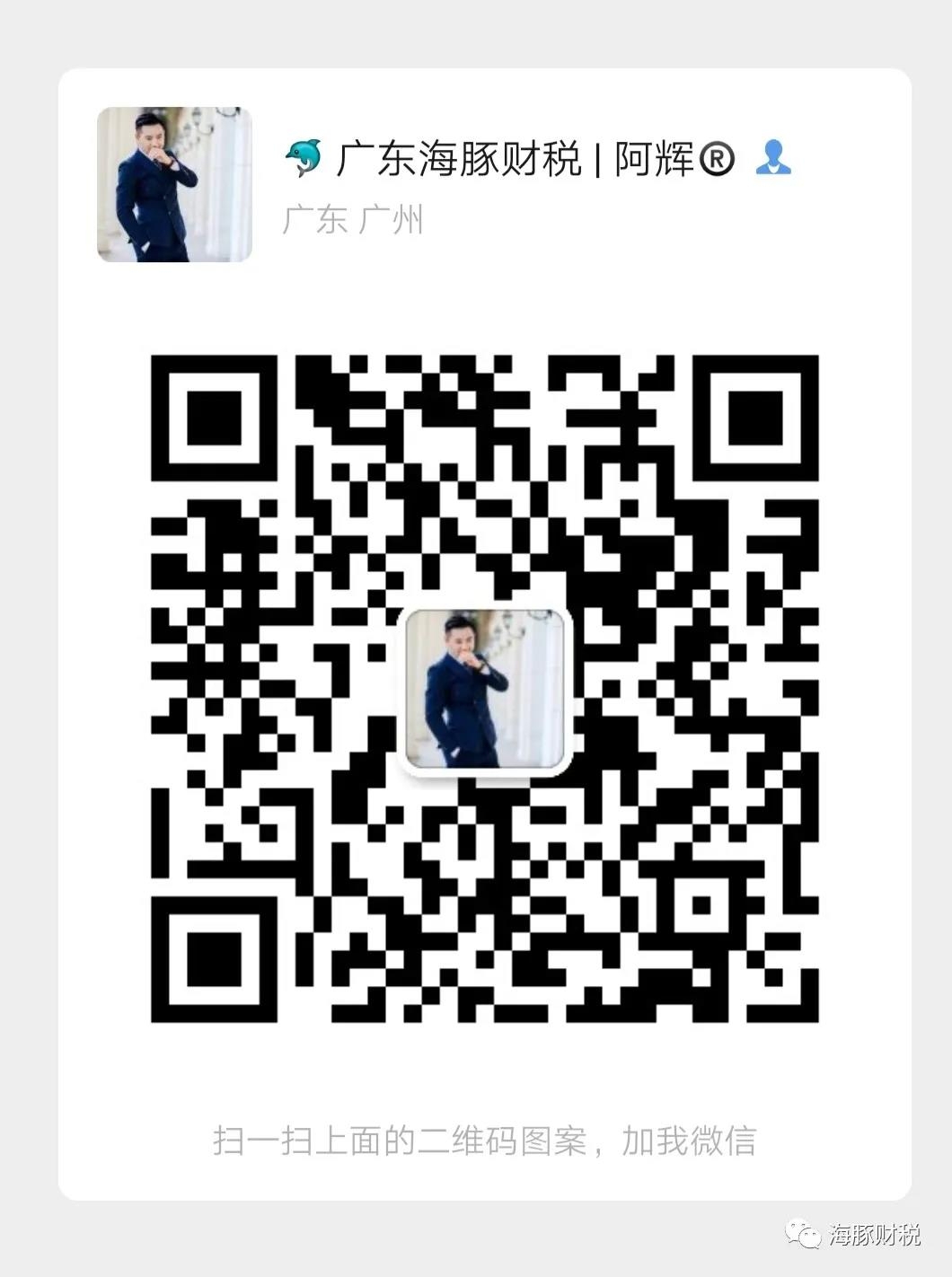This screenshot has width=952, height=1277.
Task: Click the registered trademark symbol after 阿辉
Action: coord(717,157)
